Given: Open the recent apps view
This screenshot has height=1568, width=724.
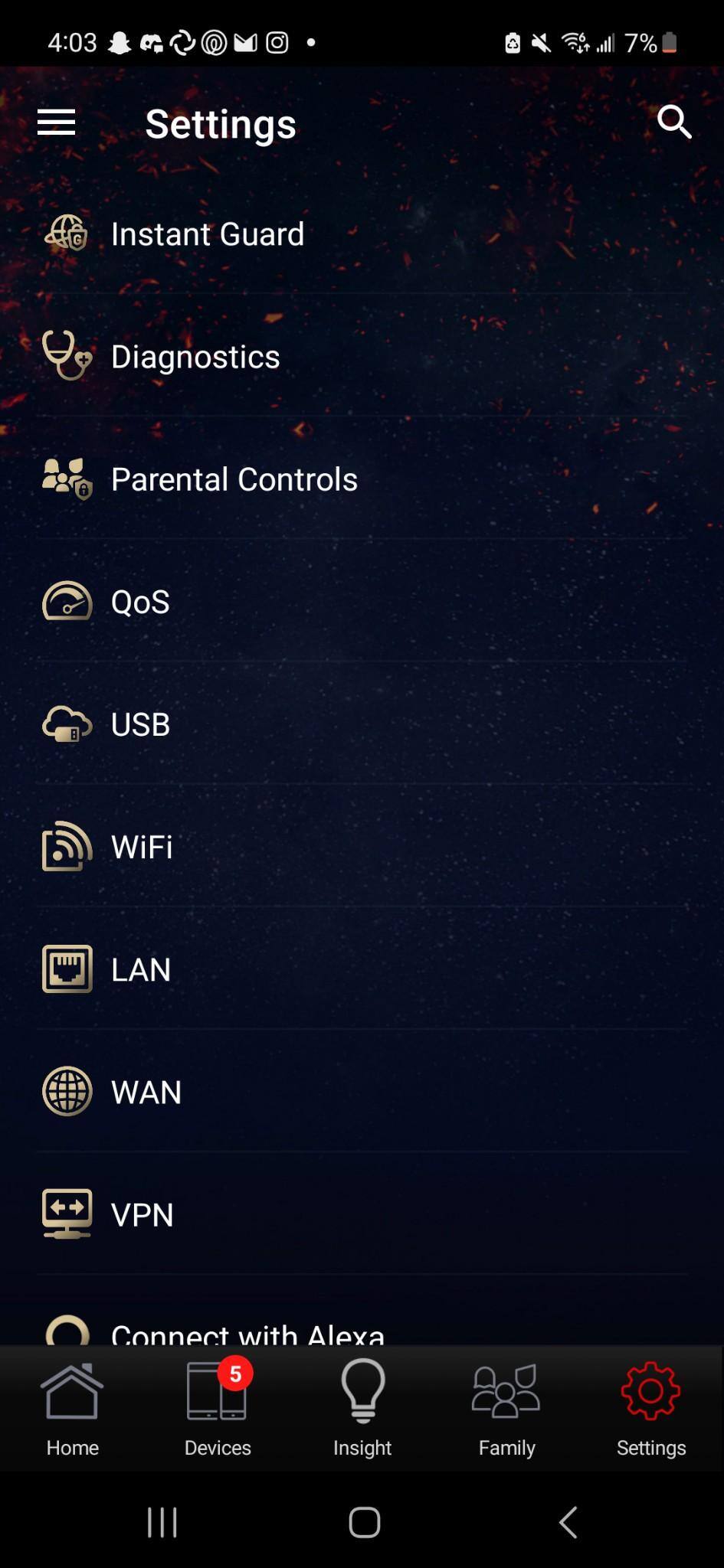Looking at the screenshot, I should point(162,1522).
